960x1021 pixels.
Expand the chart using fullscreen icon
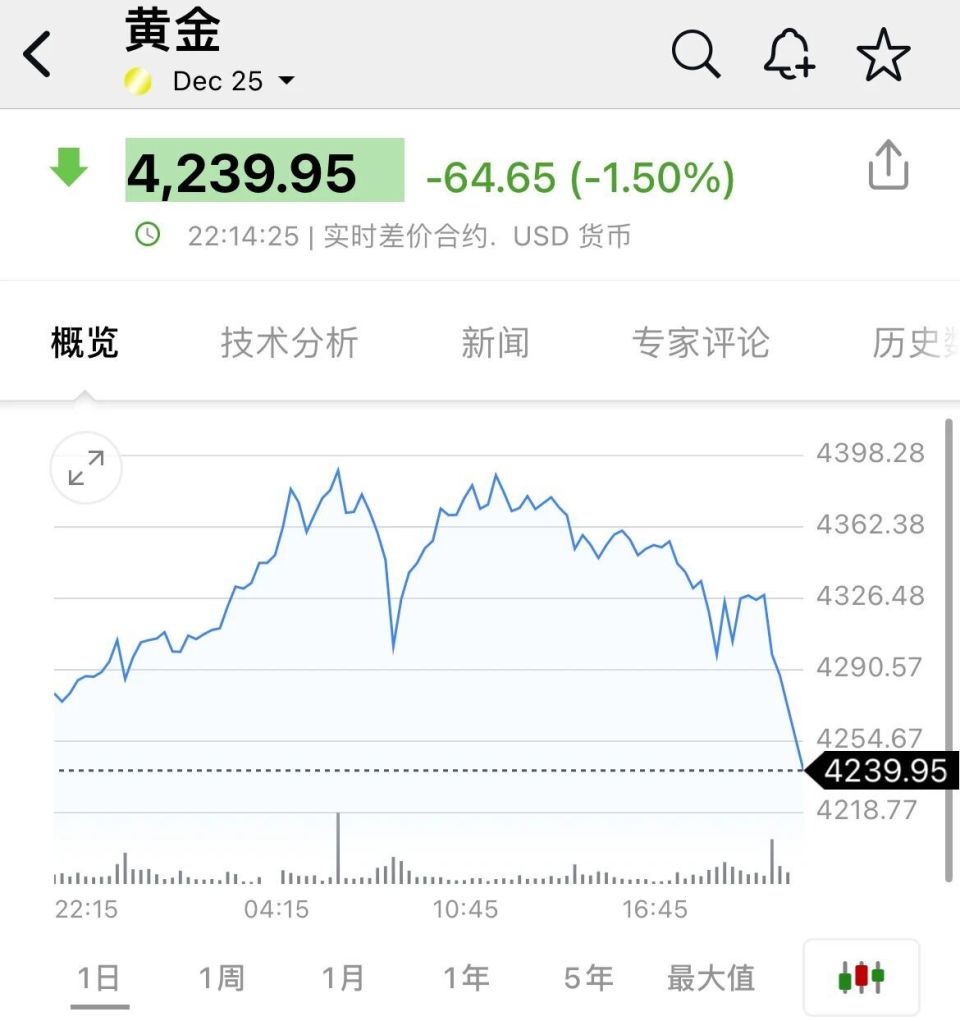[85, 467]
